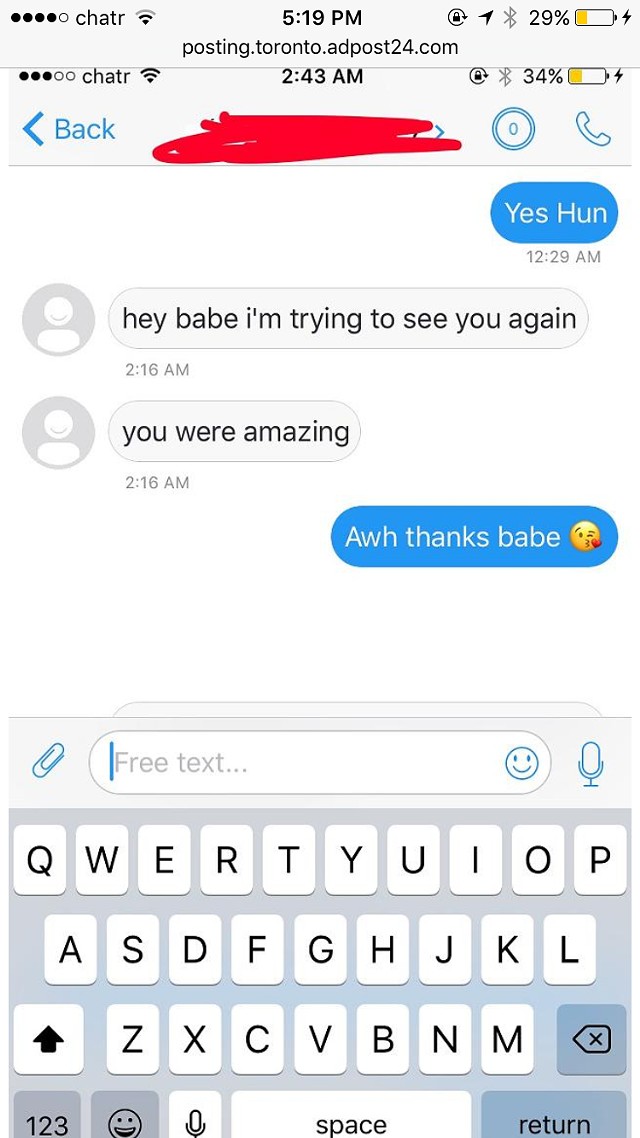640x1138 pixels.
Task: Tap the posting.toronto.adpost24.com address bar
Action: pyautogui.click(x=320, y=48)
